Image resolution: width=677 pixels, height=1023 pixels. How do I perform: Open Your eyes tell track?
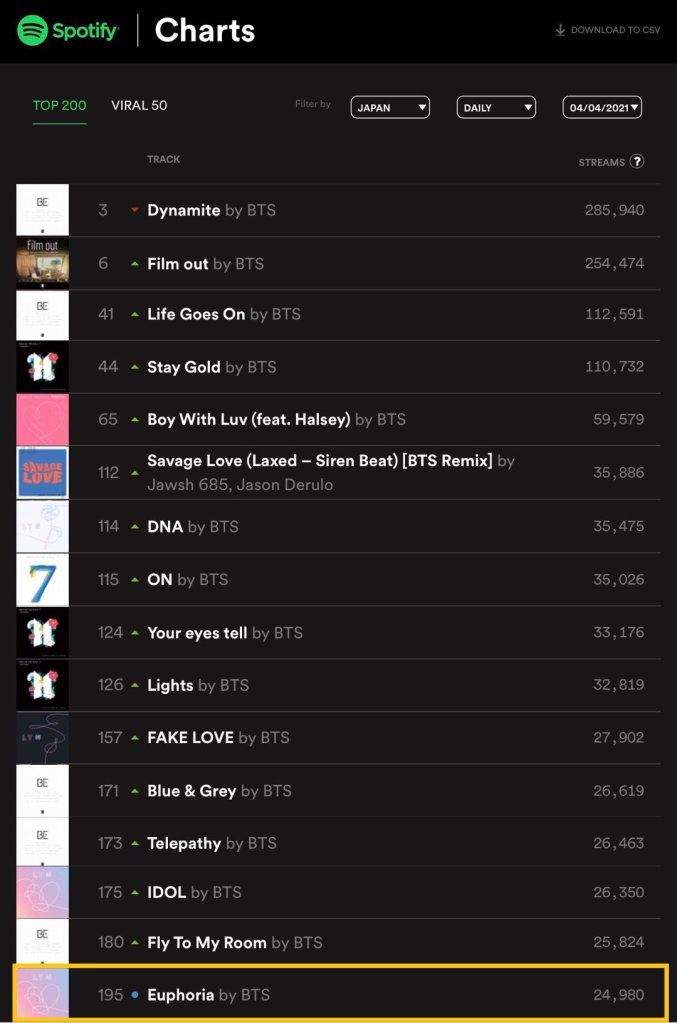[197, 632]
